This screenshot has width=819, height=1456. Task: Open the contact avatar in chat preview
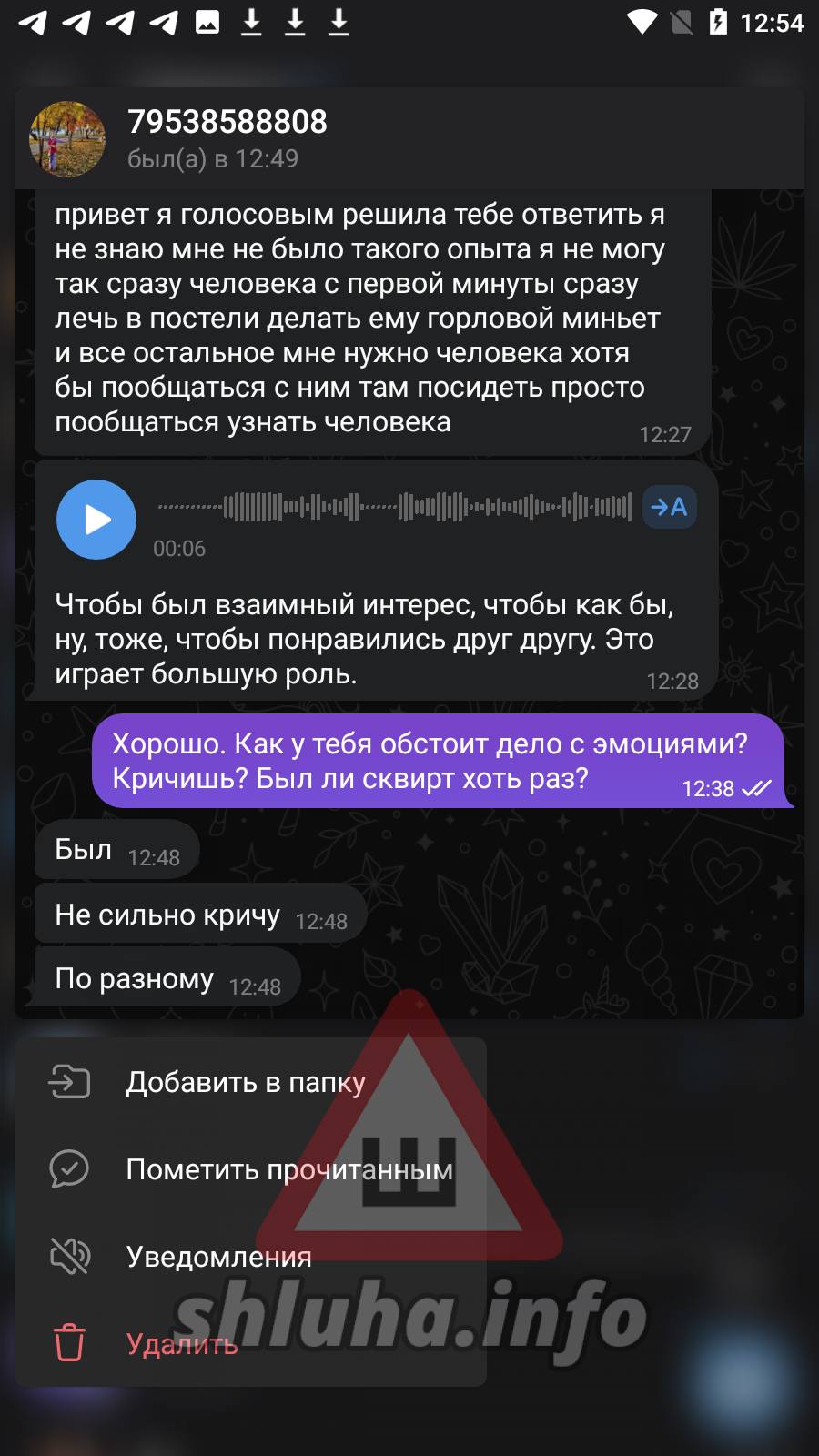click(x=67, y=139)
